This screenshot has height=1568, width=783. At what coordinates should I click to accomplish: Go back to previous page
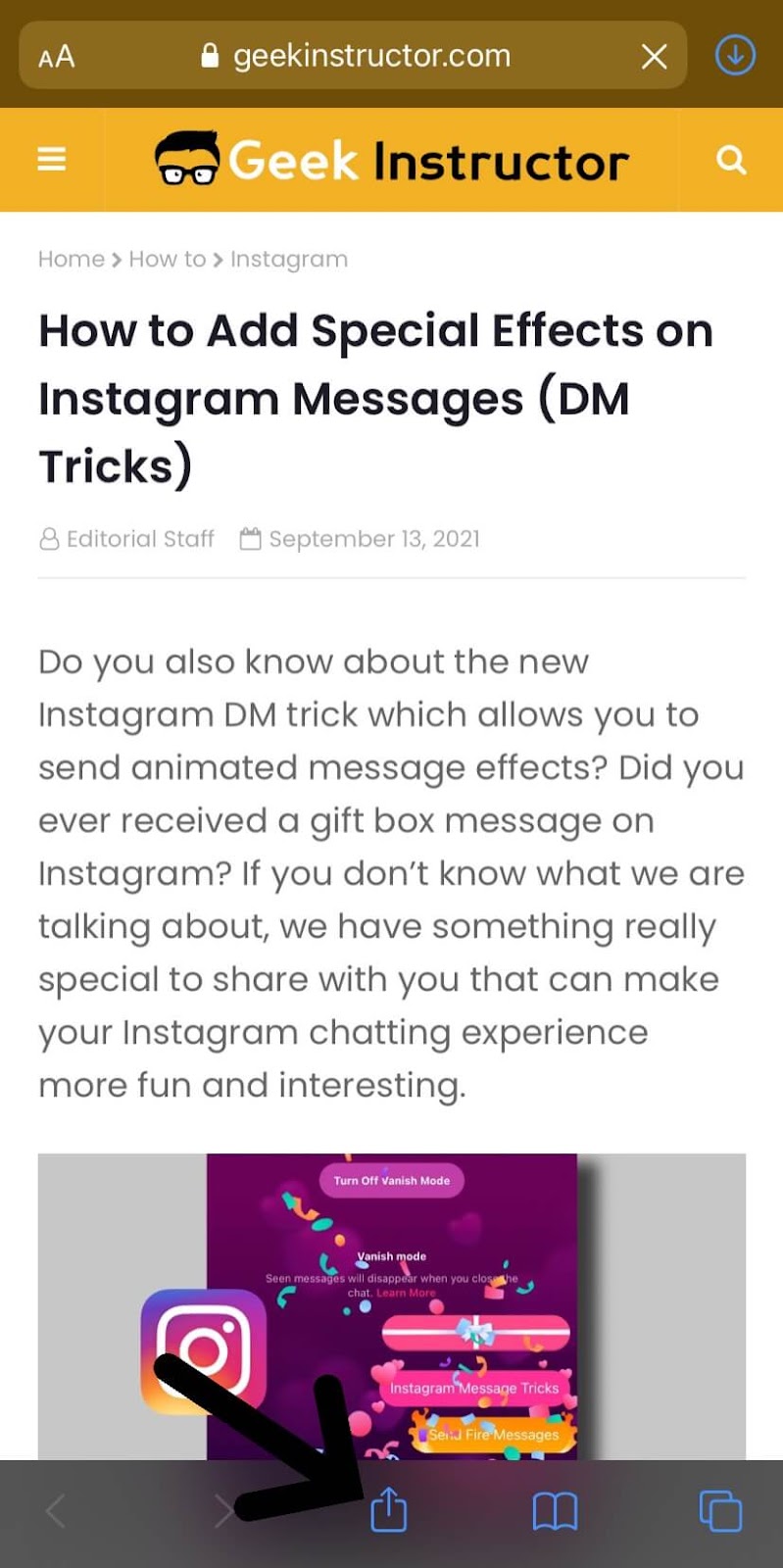tap(57, 1511)
